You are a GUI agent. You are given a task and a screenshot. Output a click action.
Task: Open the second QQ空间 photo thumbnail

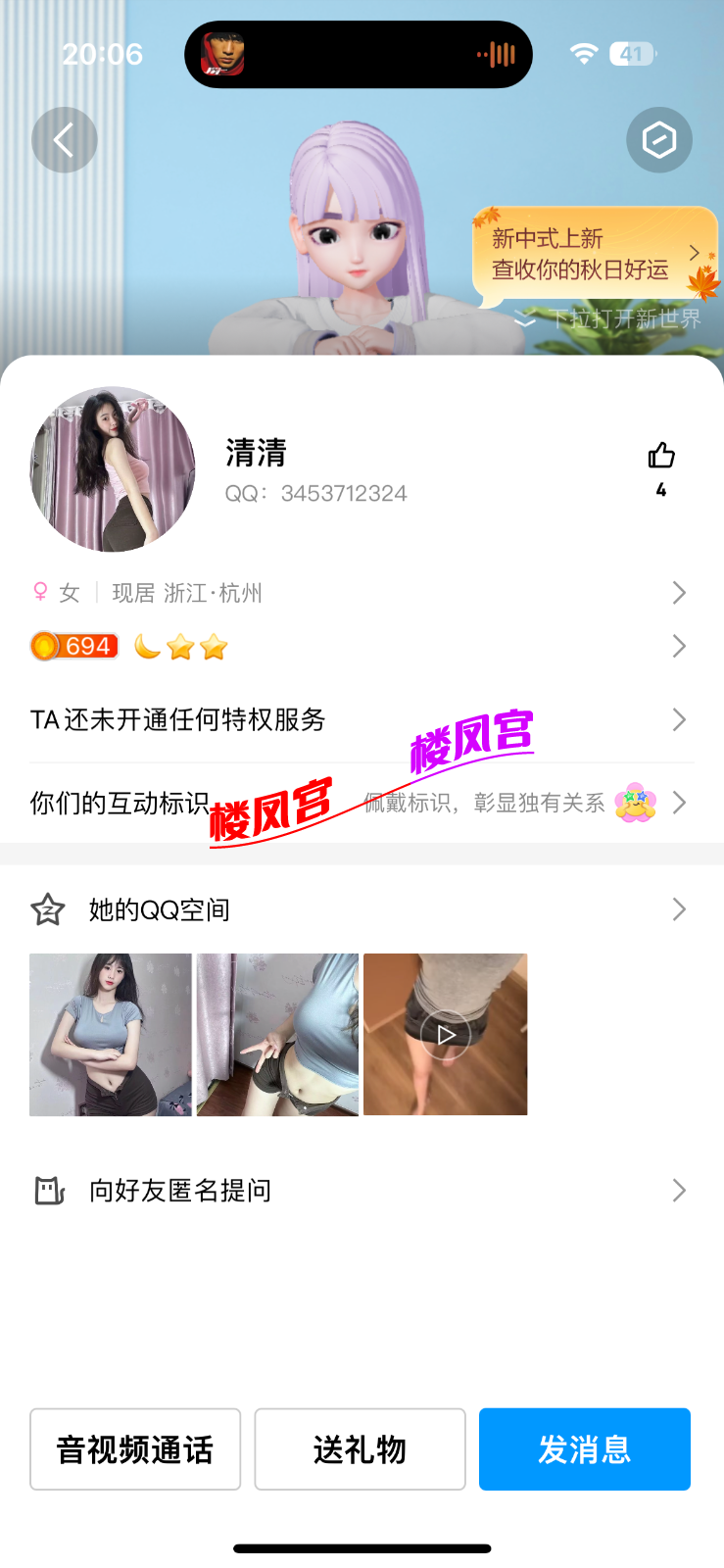[x=277, y=1035]
